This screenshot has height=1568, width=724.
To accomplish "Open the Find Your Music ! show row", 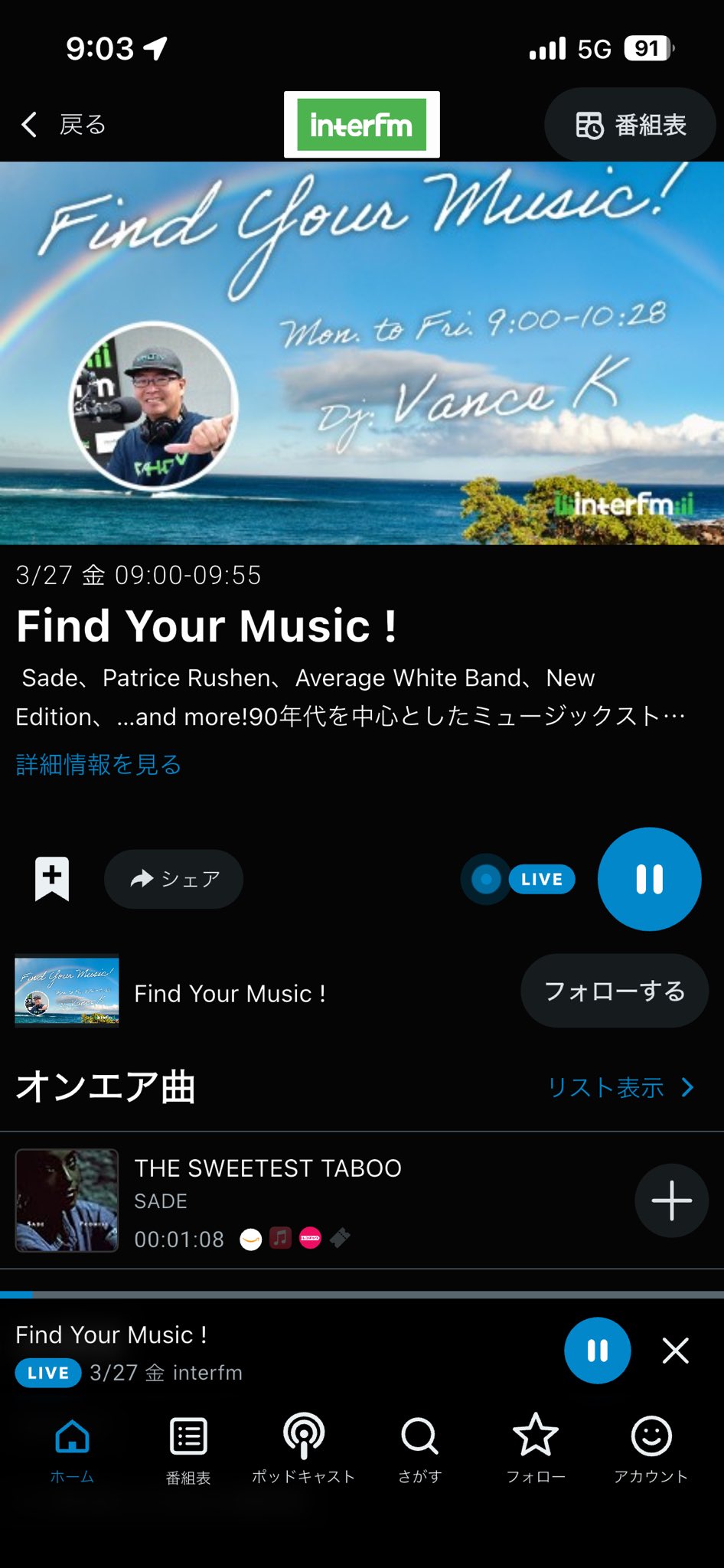I will click(230, 993).
